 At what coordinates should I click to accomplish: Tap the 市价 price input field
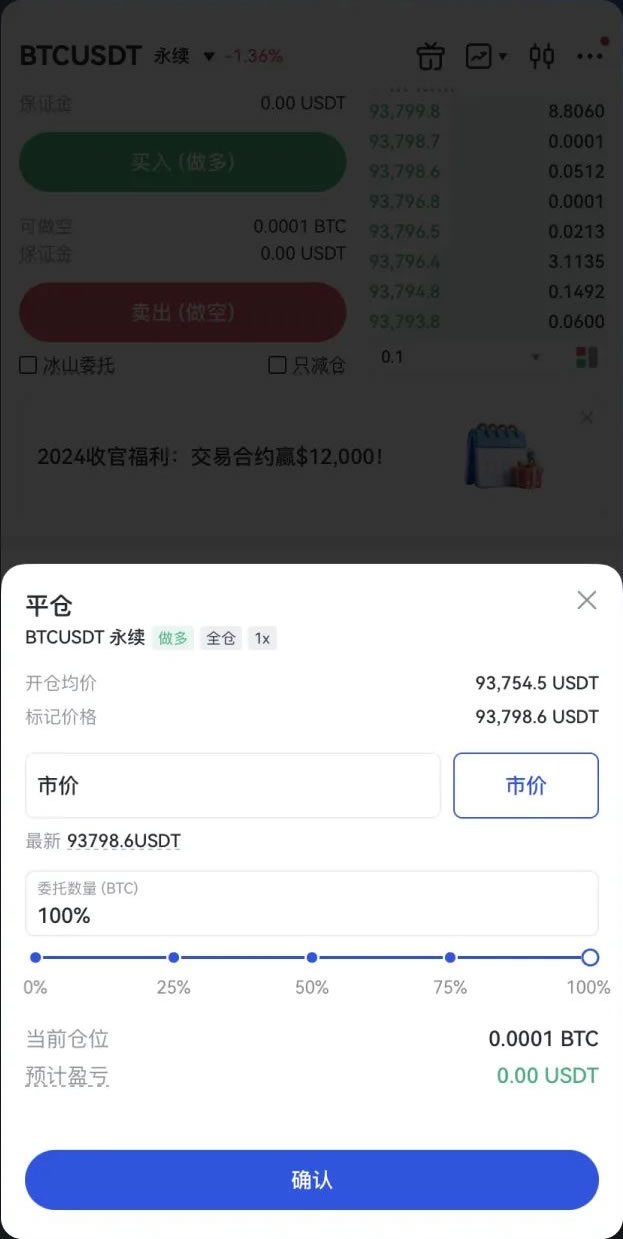point(232,786)
